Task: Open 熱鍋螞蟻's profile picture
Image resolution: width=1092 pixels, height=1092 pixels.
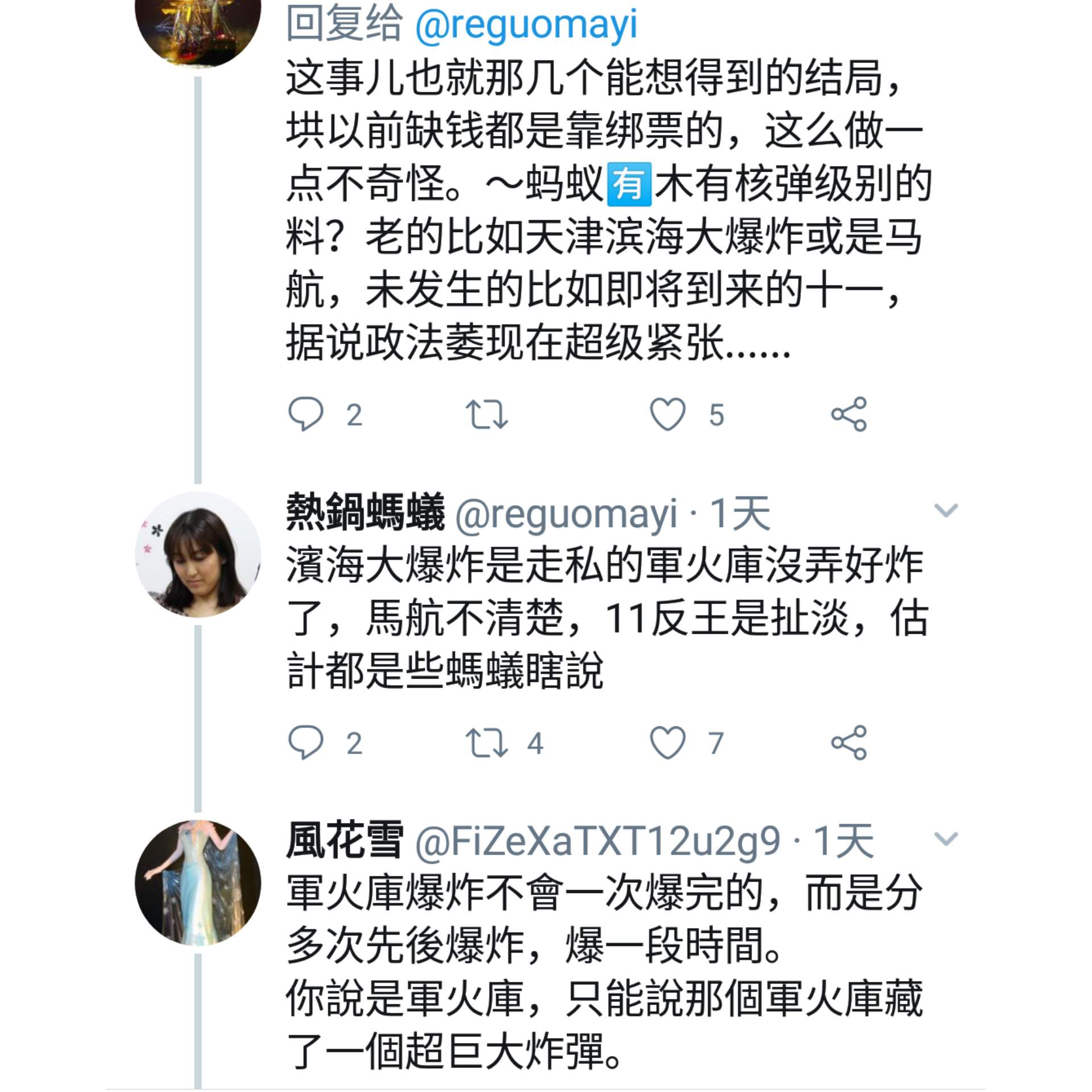Action: (198, 555)
